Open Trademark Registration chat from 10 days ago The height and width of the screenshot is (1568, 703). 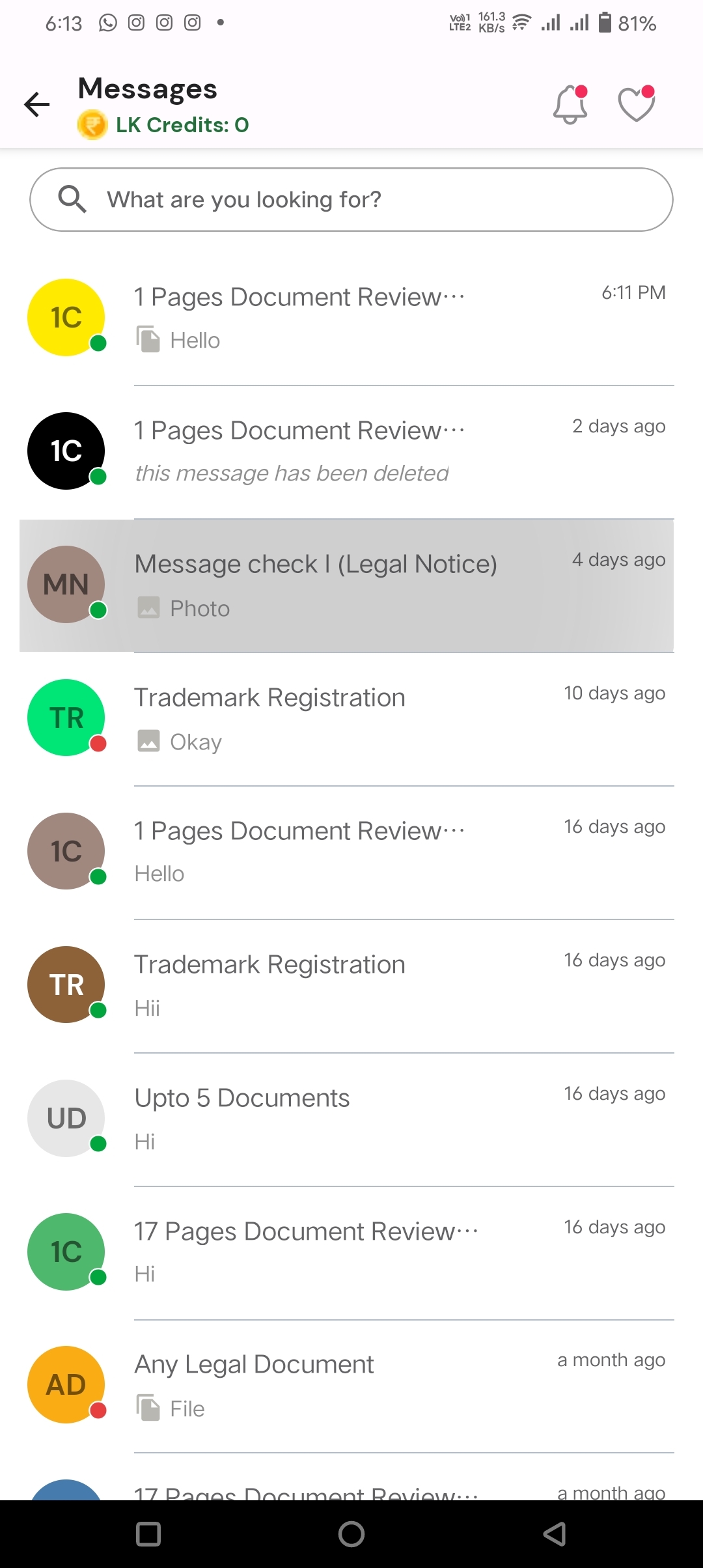point(351,718)
